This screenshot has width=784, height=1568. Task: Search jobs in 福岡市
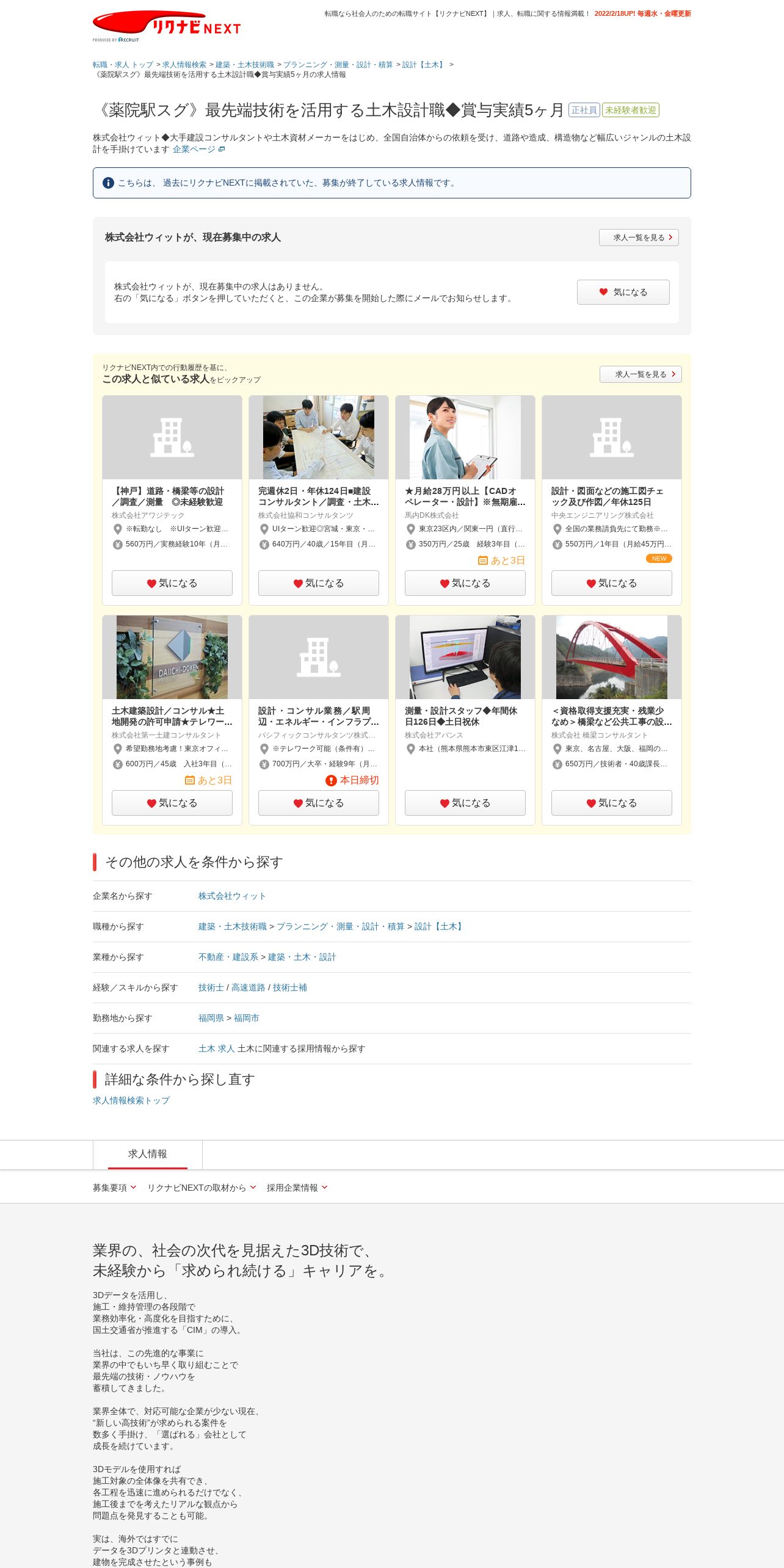(x=246, y=1018)
